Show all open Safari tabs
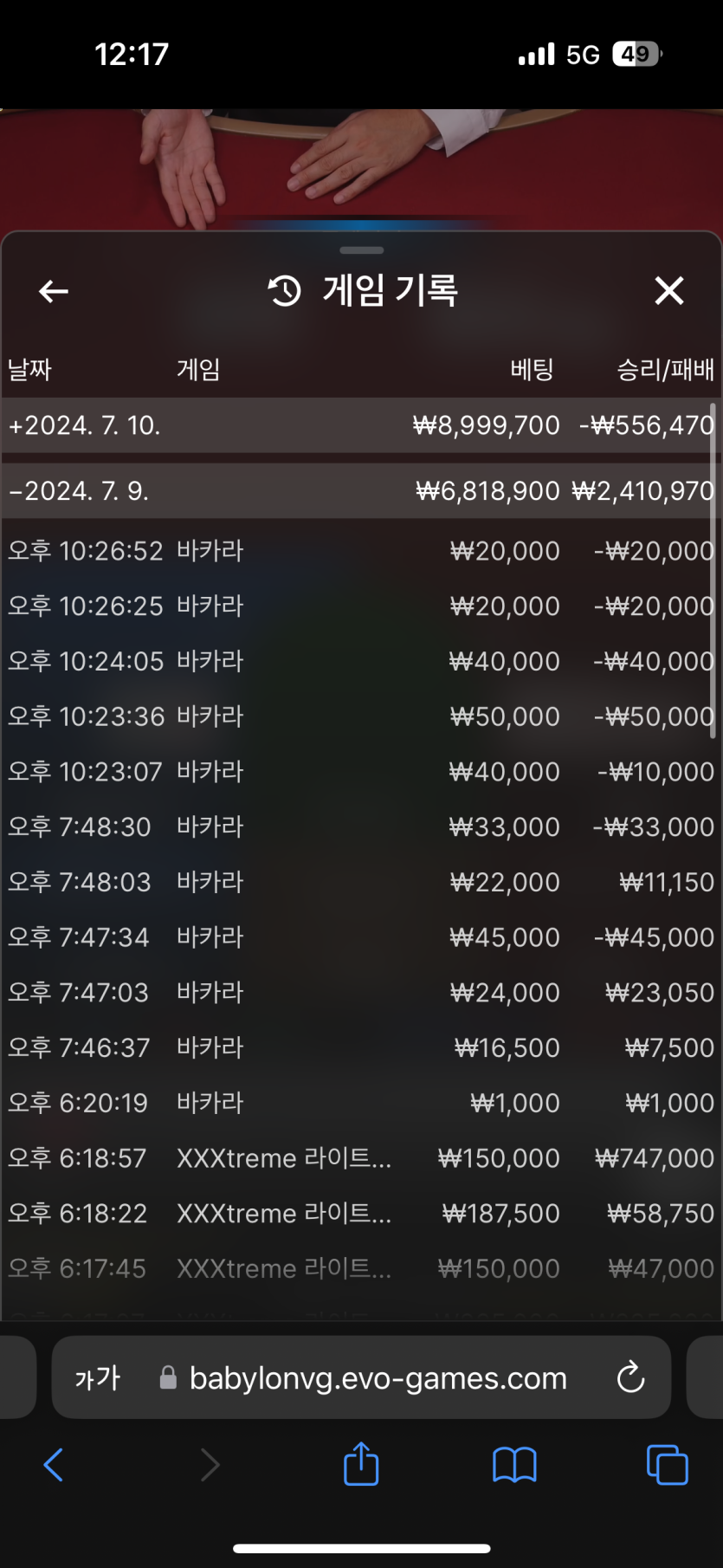Image resolution: width=723 pixels, height=1568 pixels. pos(667,1465)
